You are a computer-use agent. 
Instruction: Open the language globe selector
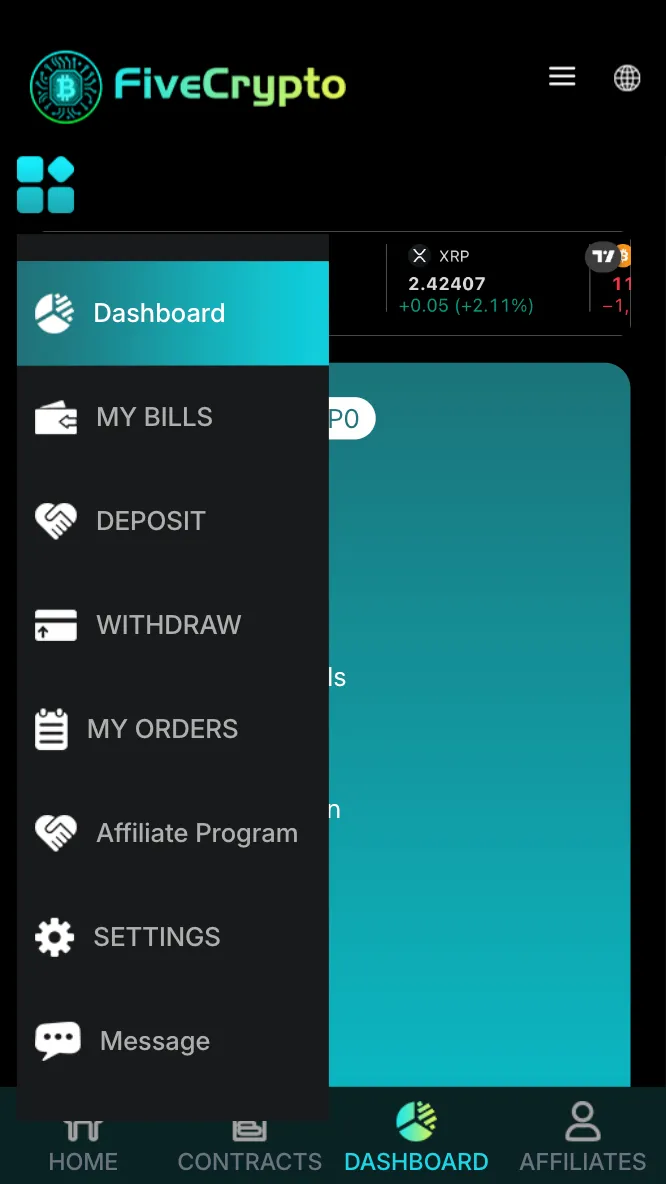627,78
